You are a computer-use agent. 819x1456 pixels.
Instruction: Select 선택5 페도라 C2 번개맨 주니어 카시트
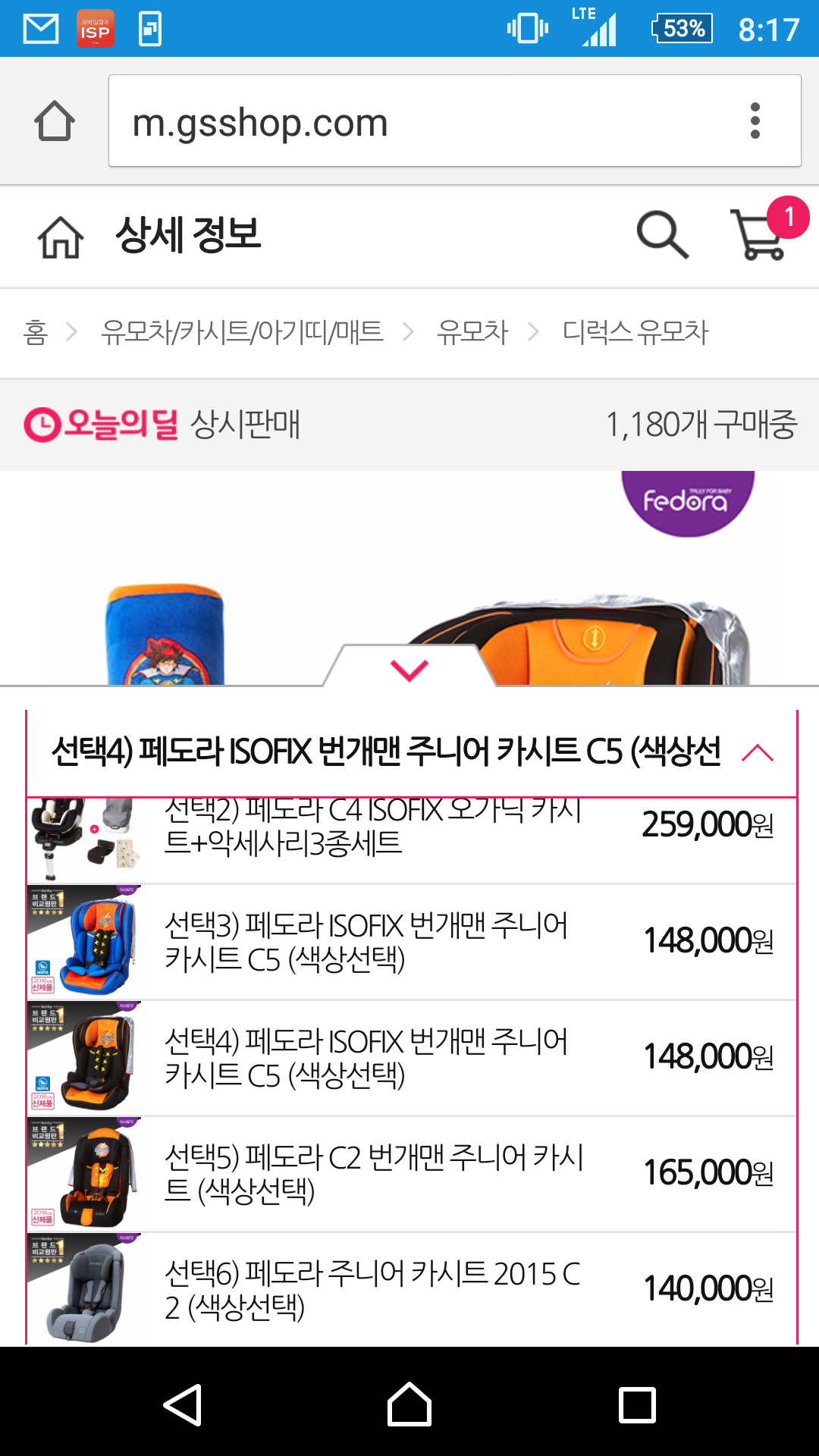point(409,1174)
